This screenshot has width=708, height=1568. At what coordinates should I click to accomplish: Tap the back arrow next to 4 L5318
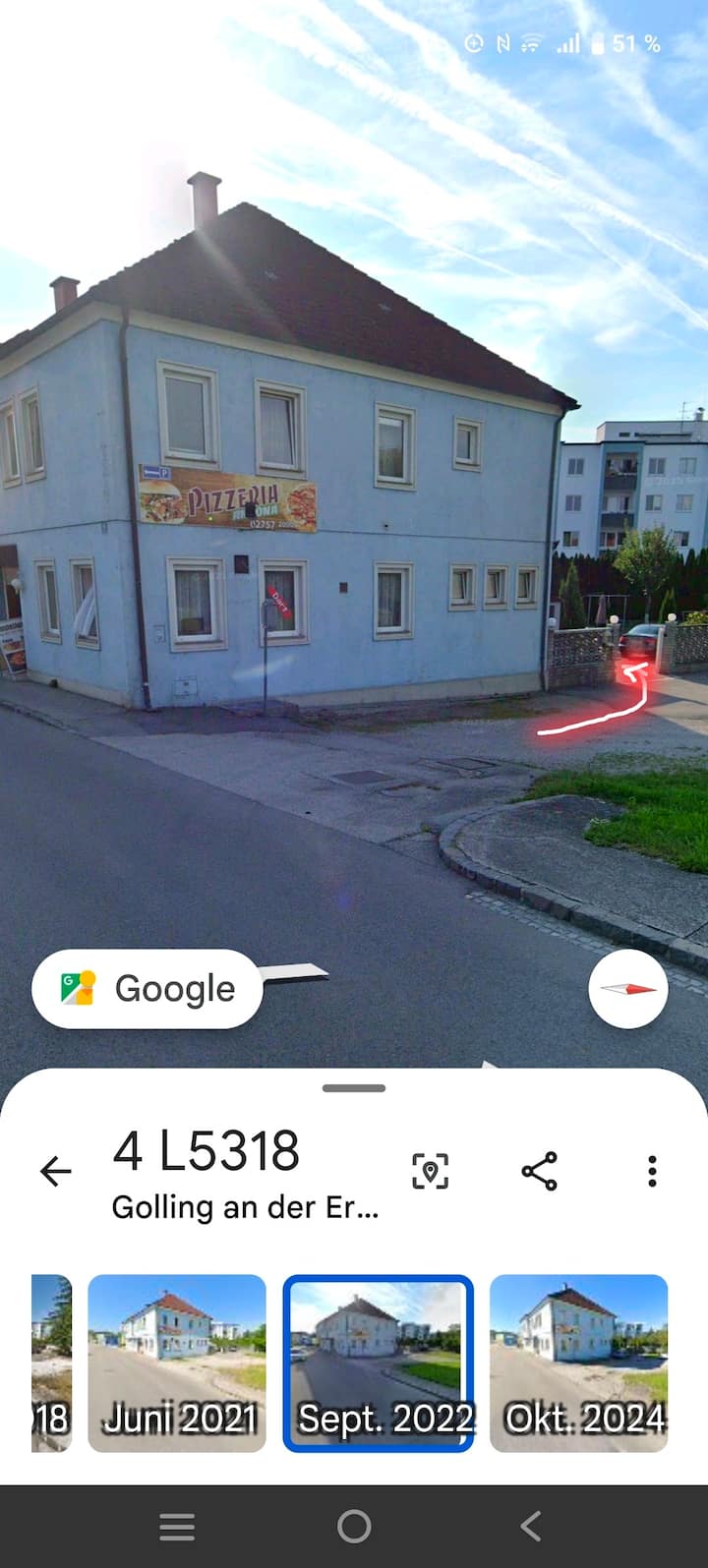point(56,1170)
